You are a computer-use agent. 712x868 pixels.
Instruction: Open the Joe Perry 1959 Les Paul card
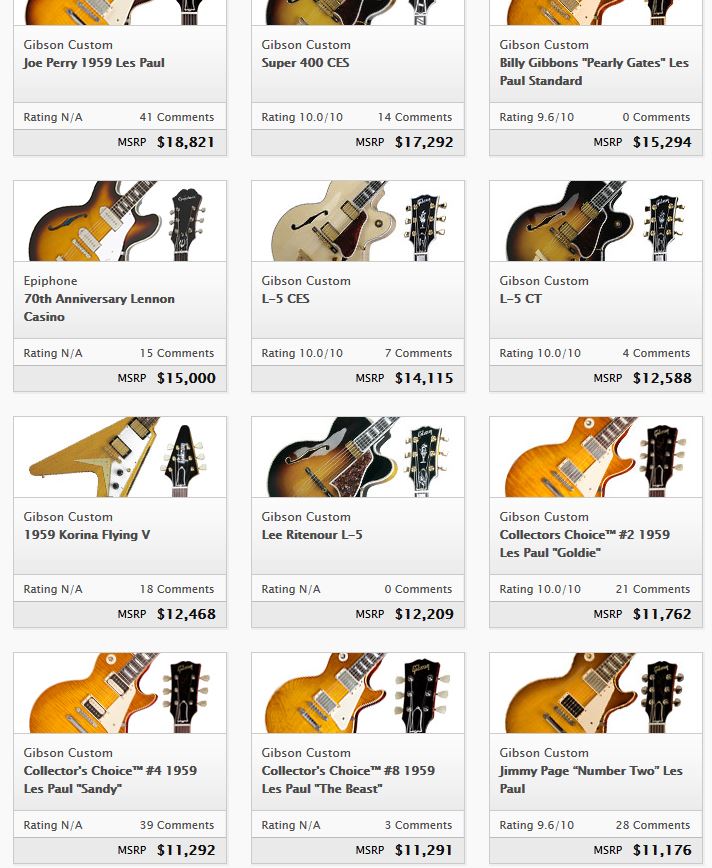(x=94, y=62)
